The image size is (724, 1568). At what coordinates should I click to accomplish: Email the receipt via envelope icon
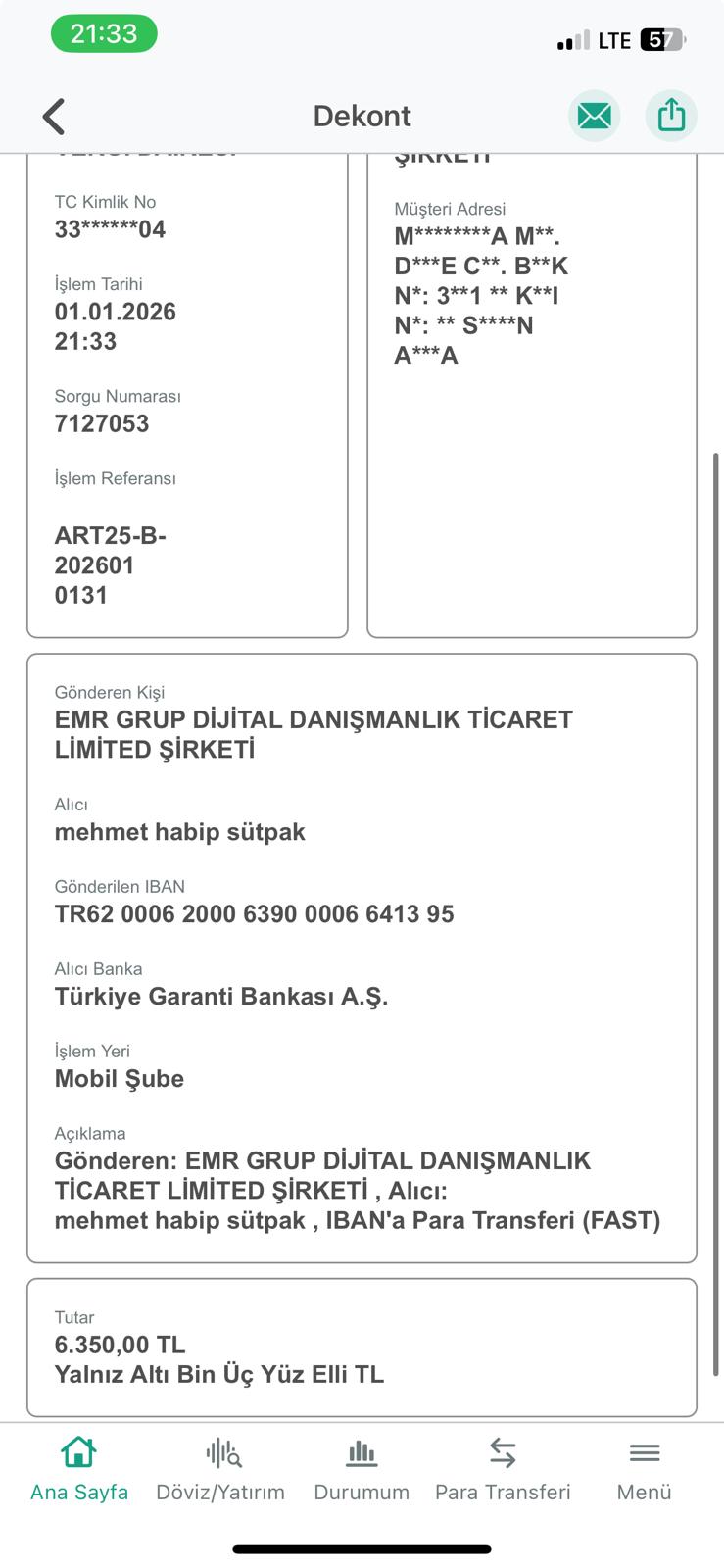pos(594,116)
